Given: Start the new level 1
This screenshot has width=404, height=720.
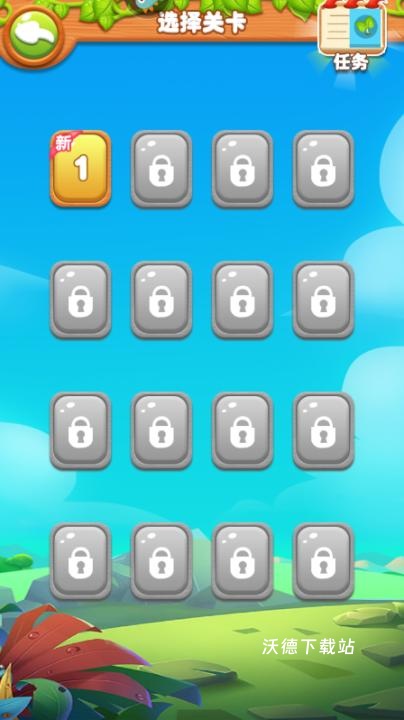Looking at the screenshot, I should (80, 169).
